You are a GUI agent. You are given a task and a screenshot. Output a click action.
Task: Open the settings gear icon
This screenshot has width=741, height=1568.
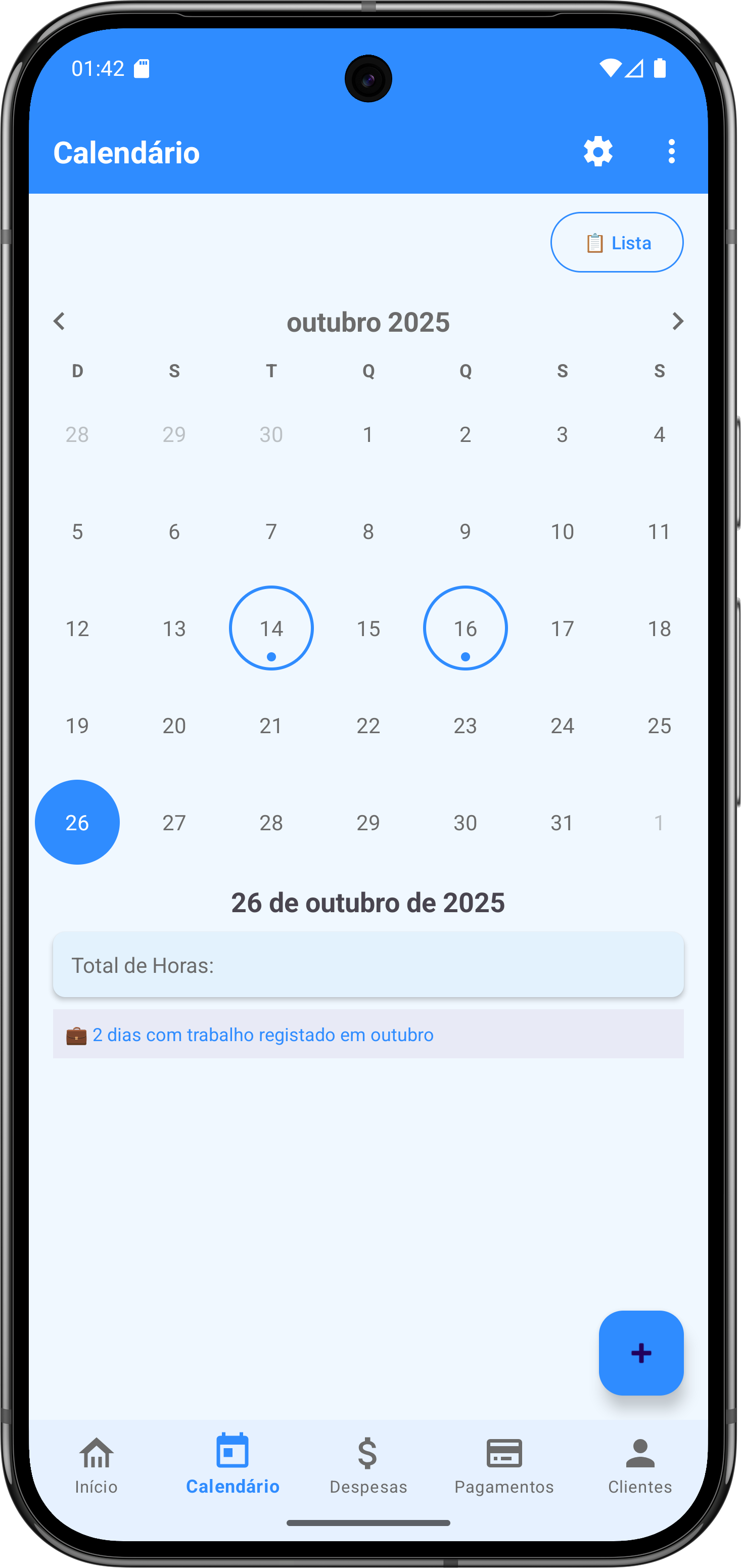coord(597,152)
